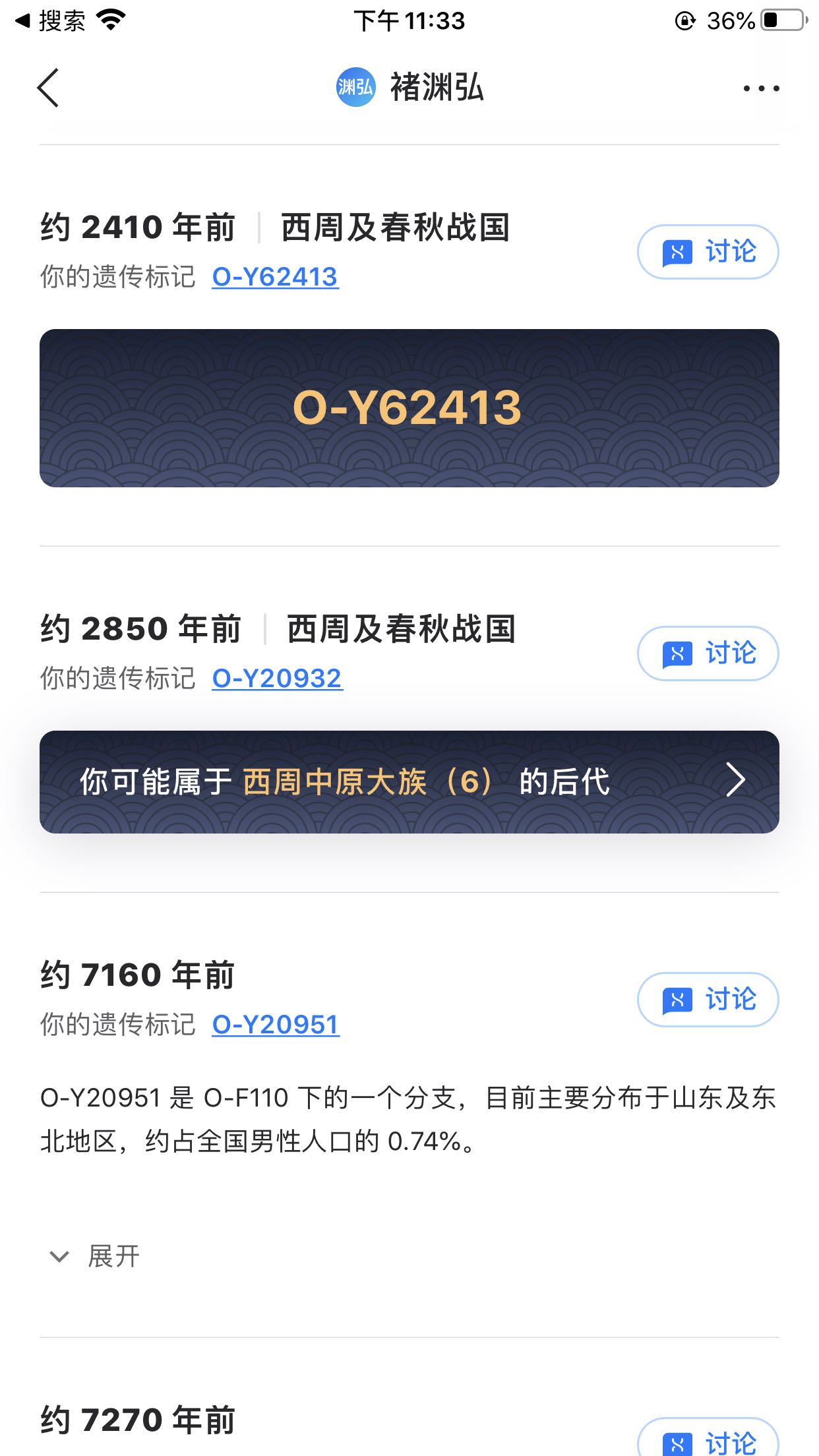Follow the O-Y20932 genetic marker link
Image resolution: width=819 pixels, height=1456 pixels.
[x=277, y=679]
